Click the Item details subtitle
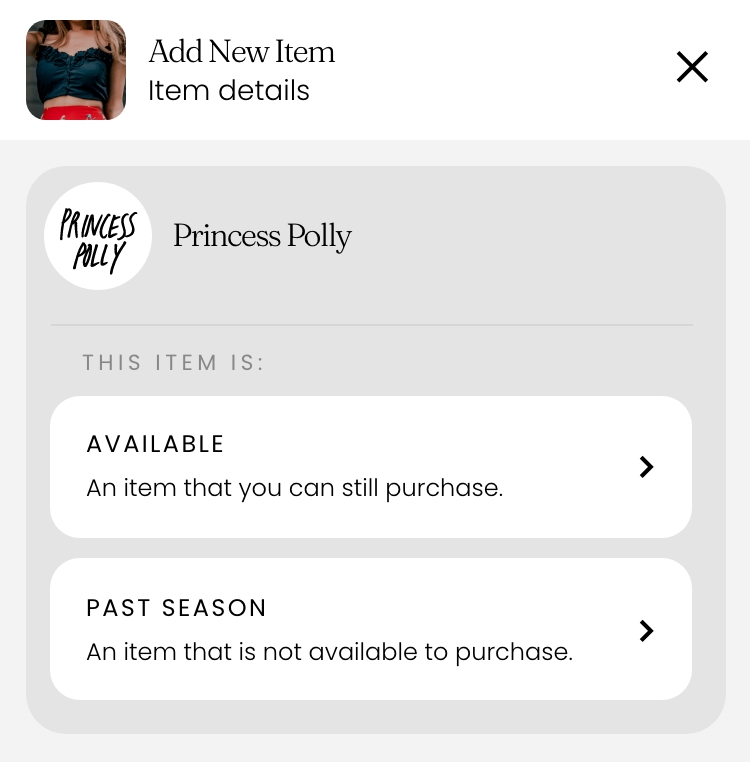750x762 pixels. click(229, 90)
